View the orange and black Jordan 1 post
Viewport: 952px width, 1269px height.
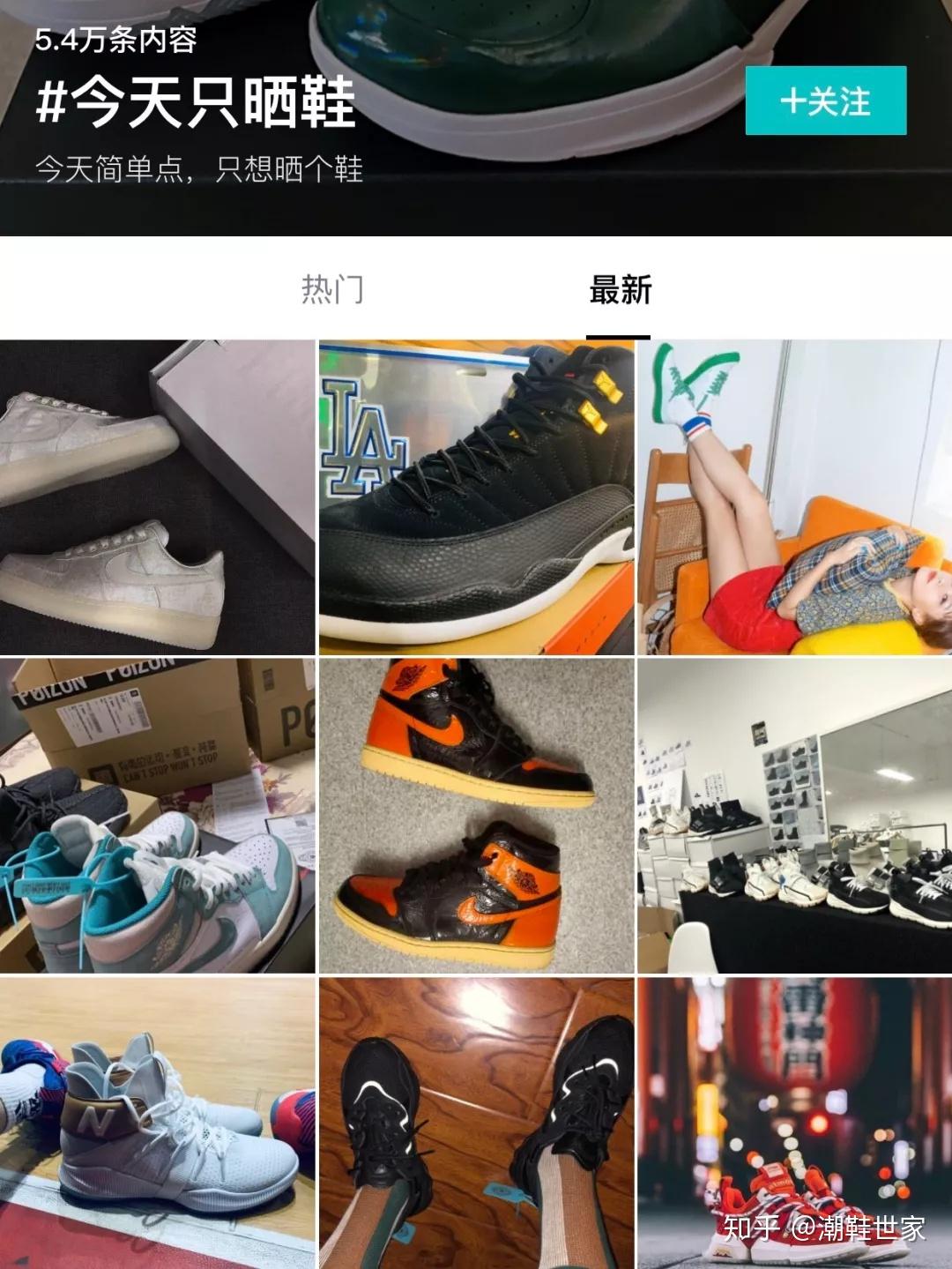476,816
